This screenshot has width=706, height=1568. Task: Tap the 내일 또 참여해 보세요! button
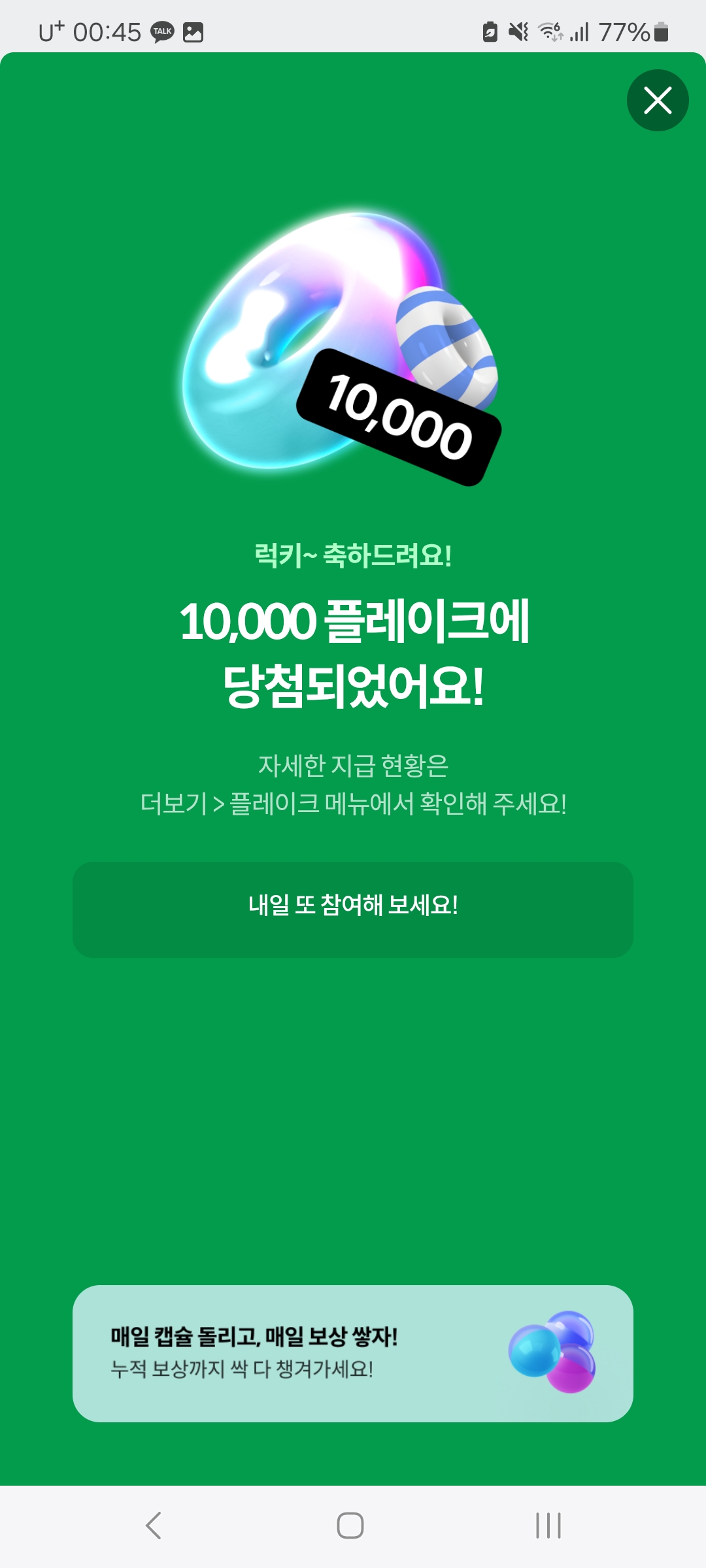pos(353,909)
